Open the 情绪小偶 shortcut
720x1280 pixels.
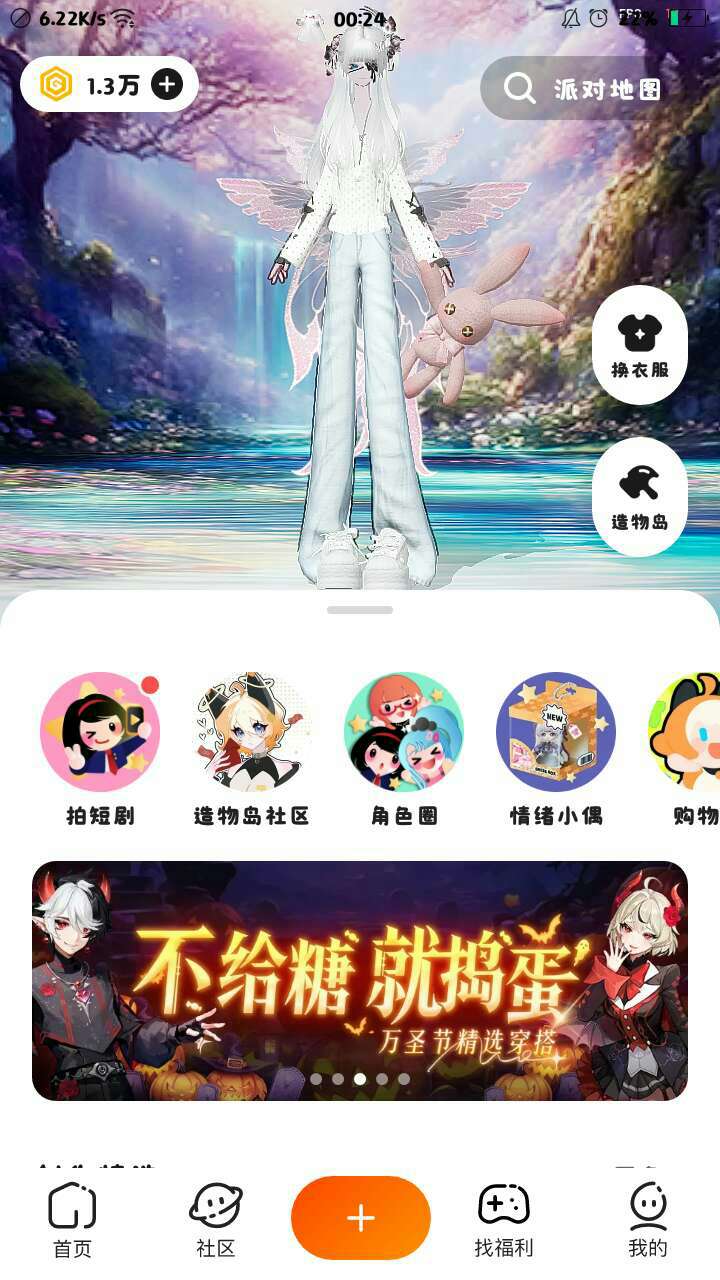[556, 750]
